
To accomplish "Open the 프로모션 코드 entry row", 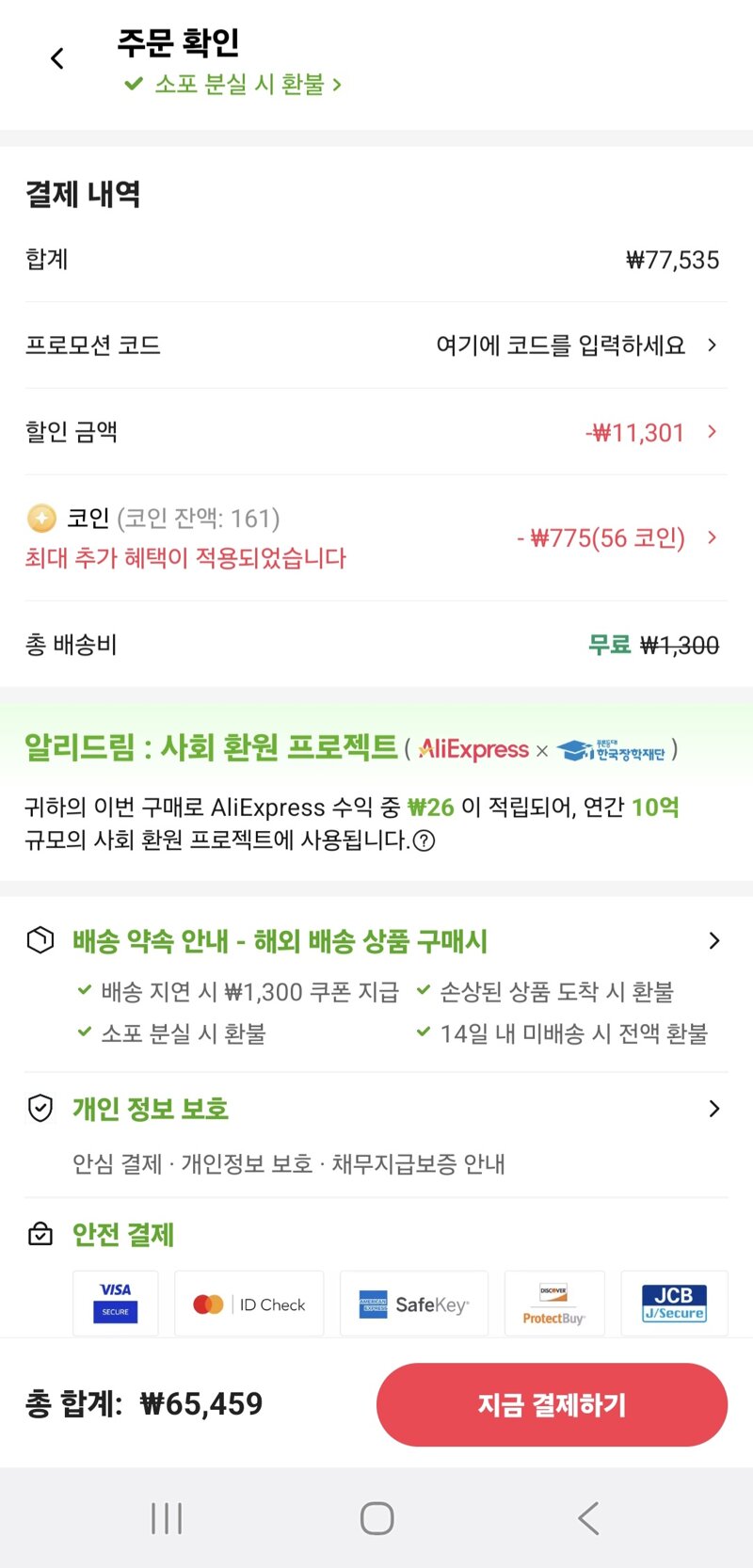I will [376, 345].
